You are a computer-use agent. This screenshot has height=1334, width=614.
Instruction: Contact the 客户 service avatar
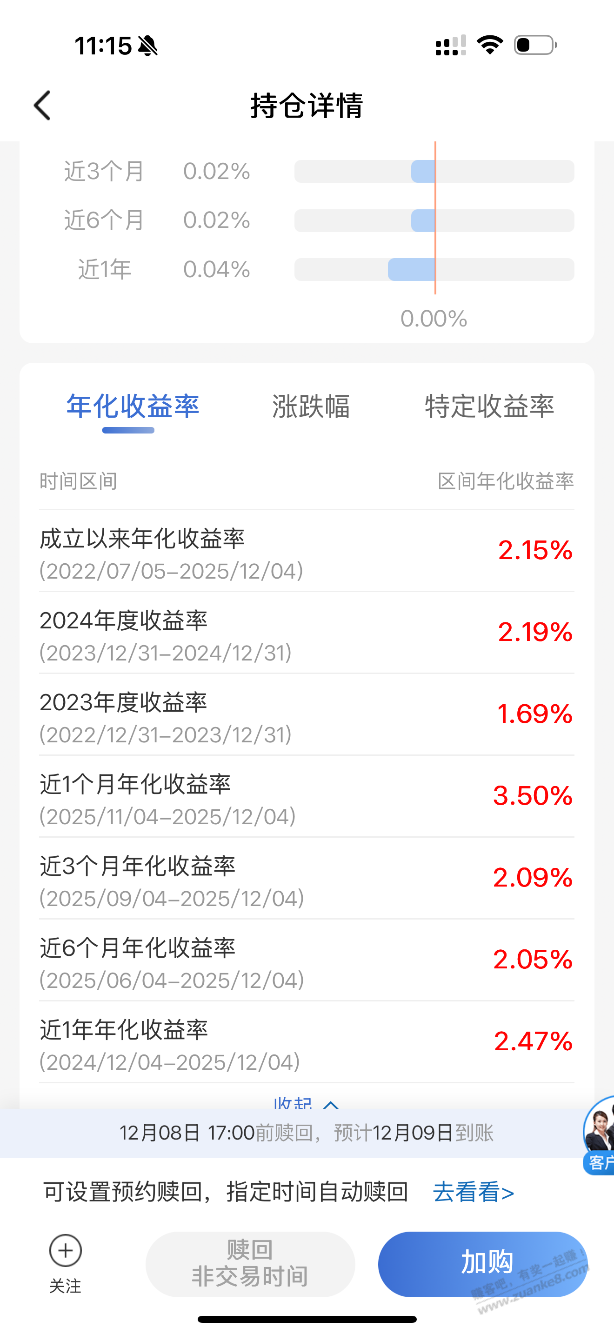(x=598, y=1135)
